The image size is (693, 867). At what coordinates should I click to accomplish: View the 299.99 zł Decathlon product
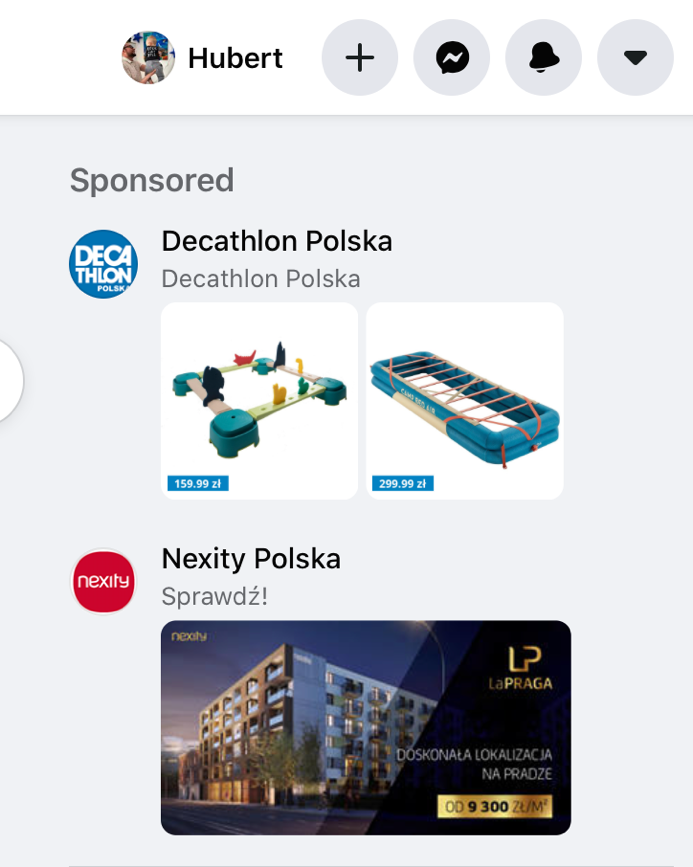coord(465,400)
